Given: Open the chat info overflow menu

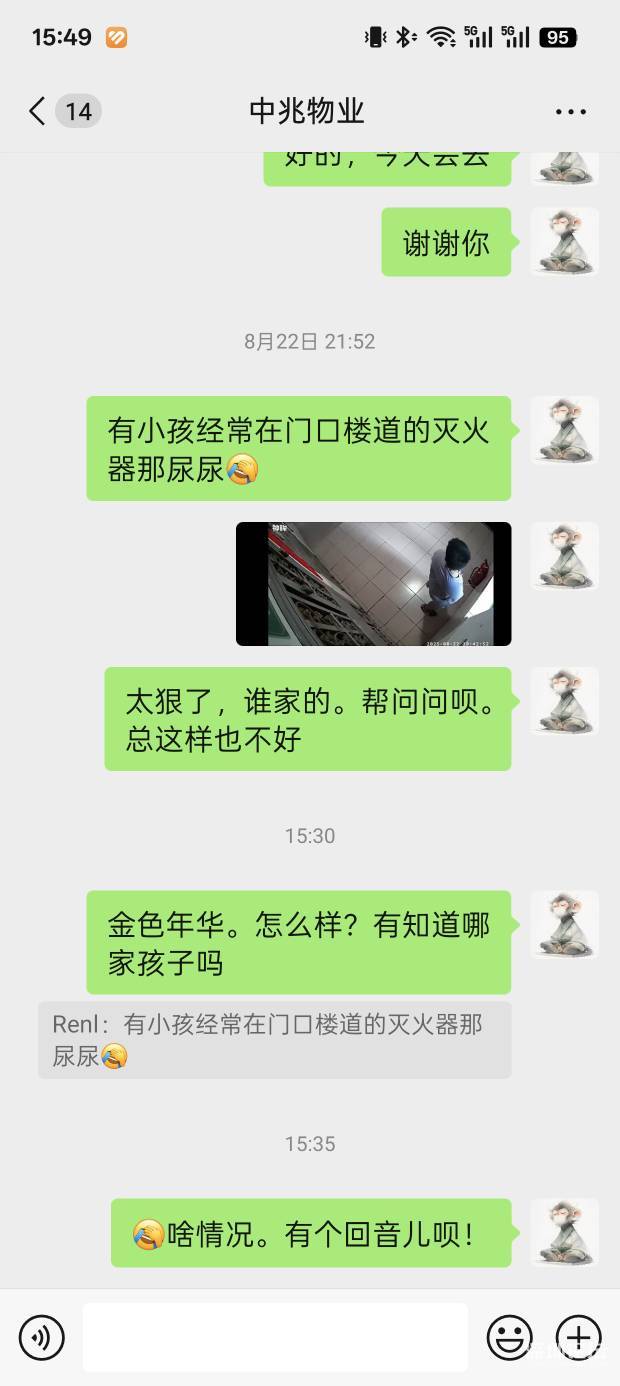Looking at the screenshot, I should pyautogui.click(x=570, y=111).
